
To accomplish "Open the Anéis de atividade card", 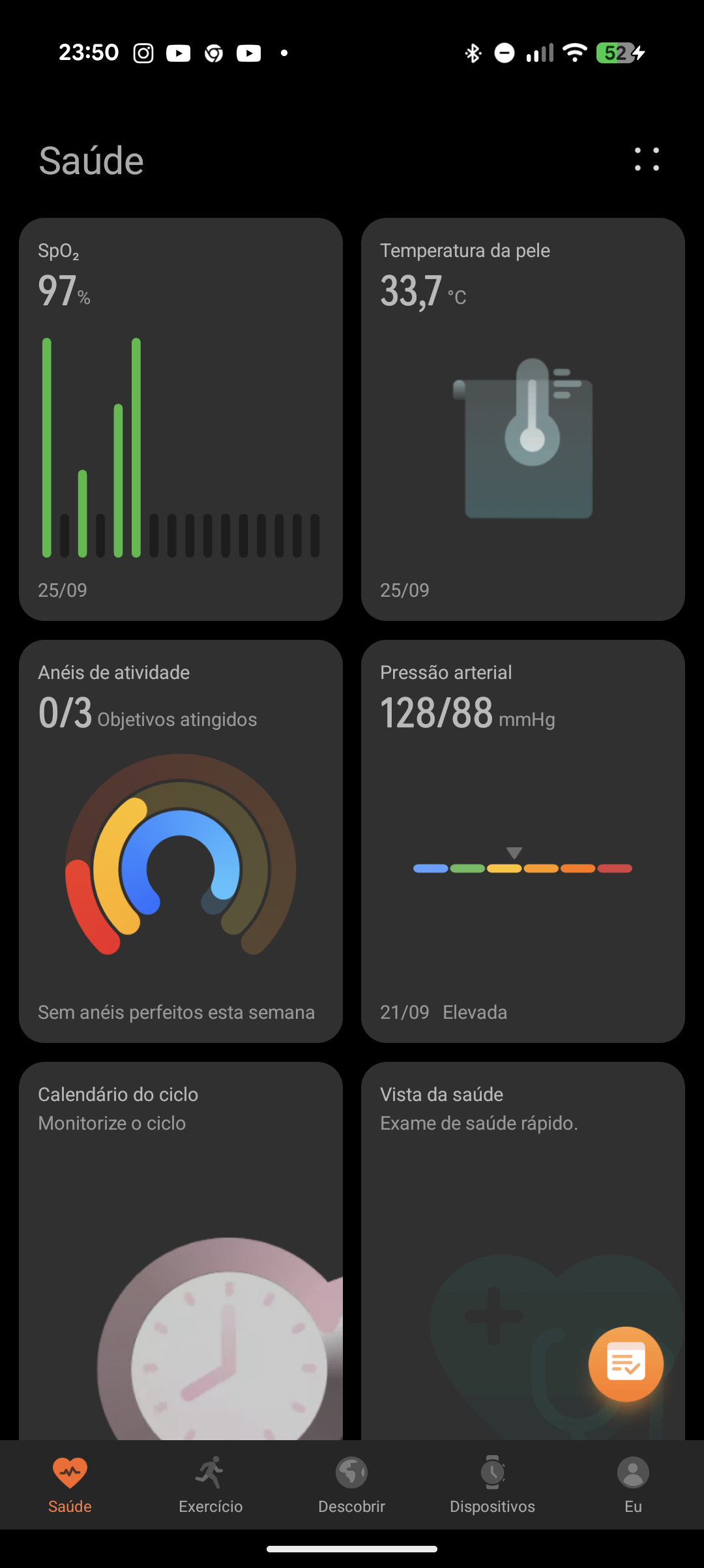I will click(x=181, y=841).
